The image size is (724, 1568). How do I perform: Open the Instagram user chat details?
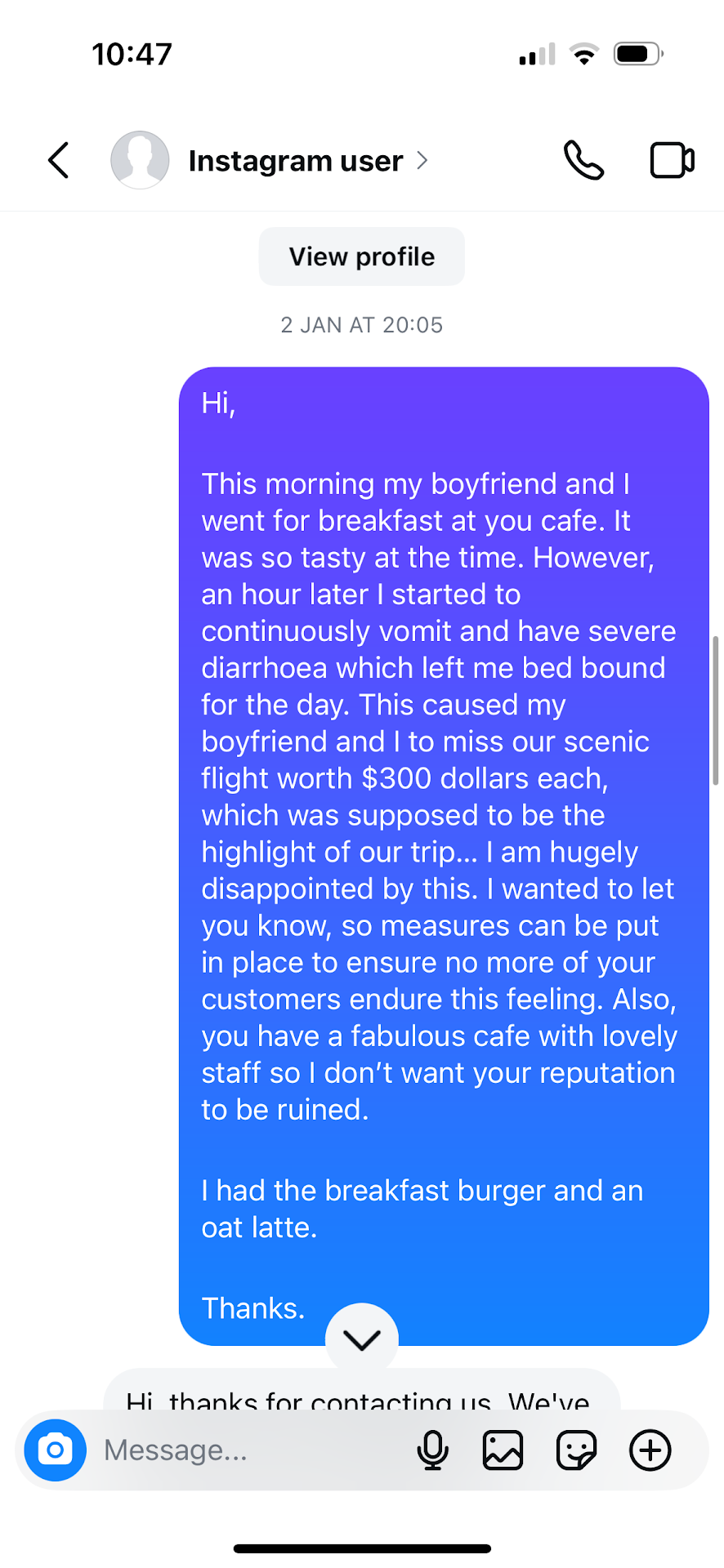pos(296,161)
